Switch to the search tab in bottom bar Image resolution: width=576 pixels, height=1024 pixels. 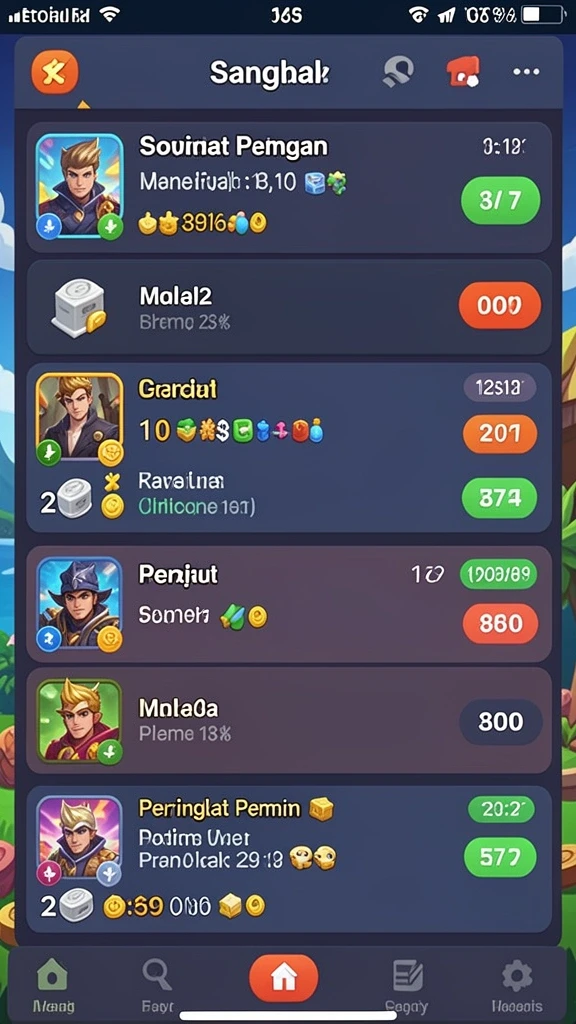click(157, 982)
